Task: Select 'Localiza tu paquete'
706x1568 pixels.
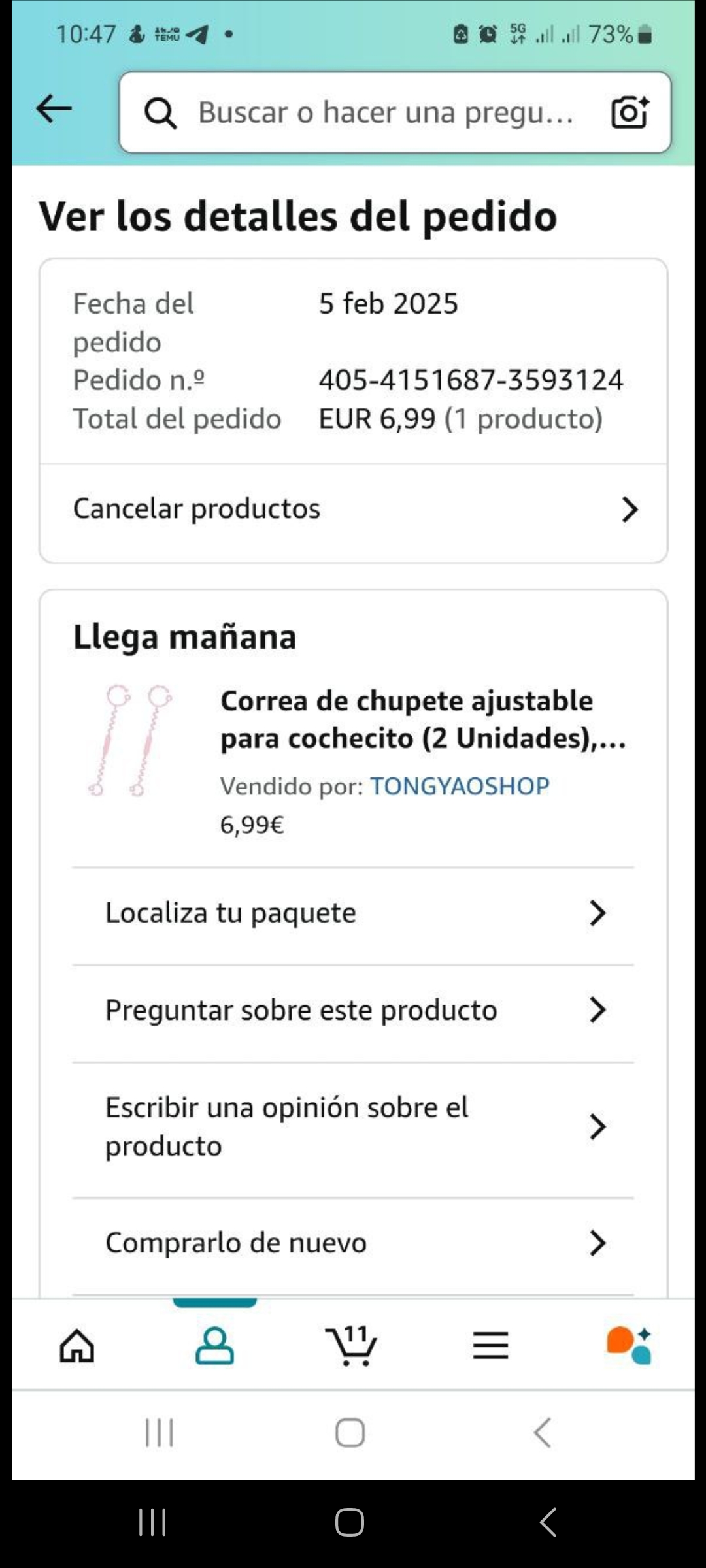Action: pos(353,913)
